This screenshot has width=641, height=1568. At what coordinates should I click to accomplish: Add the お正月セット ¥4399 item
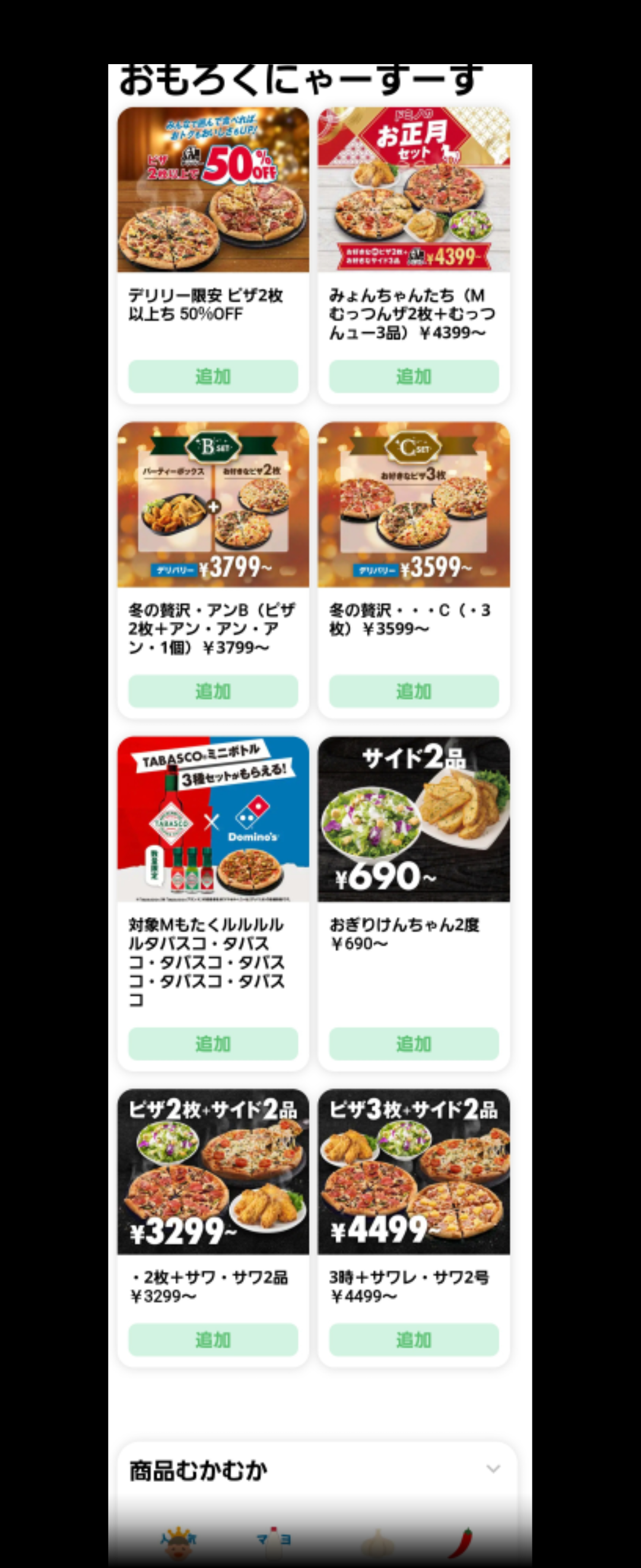pyautogui.click(x=414, y=376)
